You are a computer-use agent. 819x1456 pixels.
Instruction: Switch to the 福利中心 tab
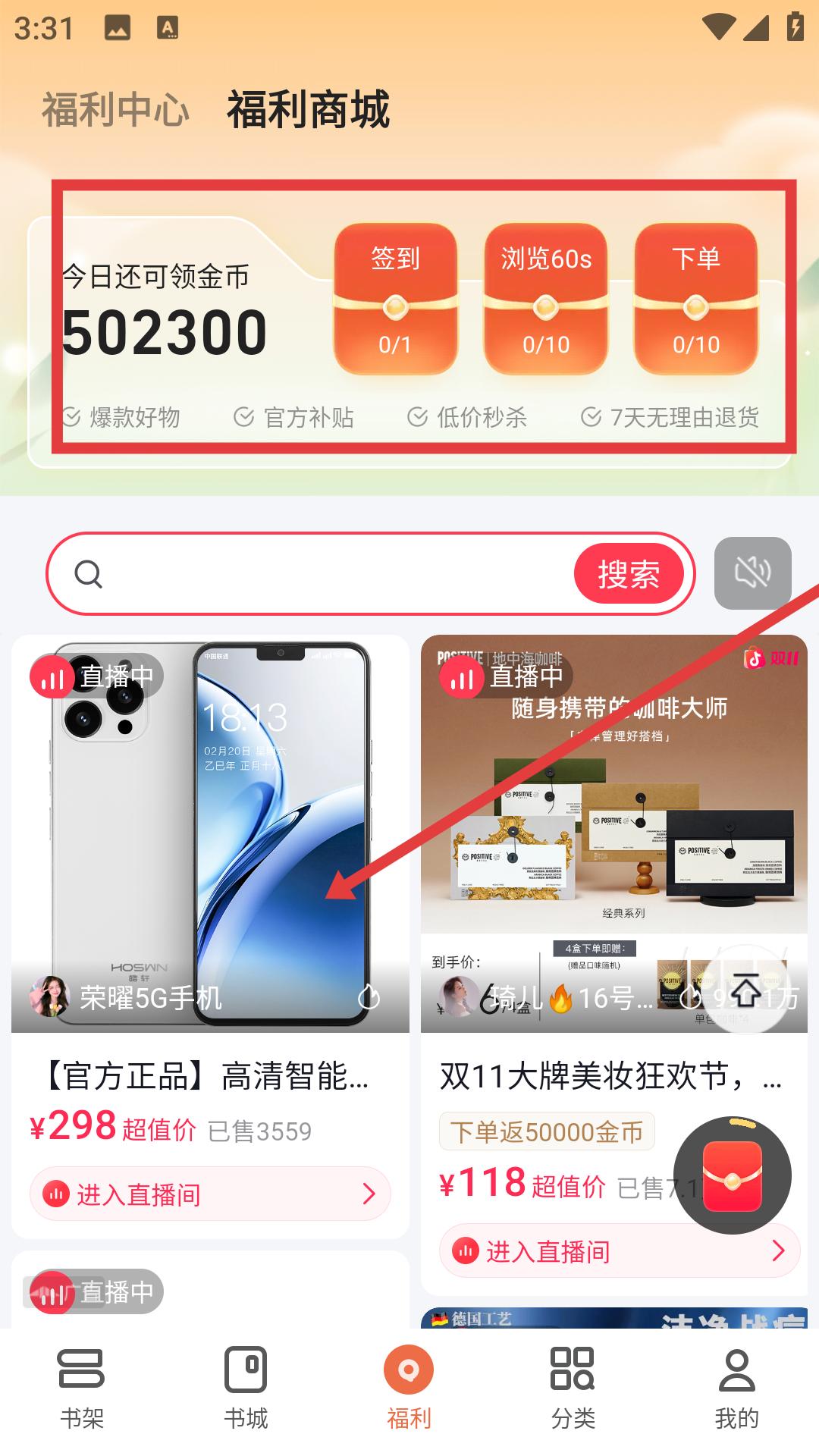coord(115,110)
